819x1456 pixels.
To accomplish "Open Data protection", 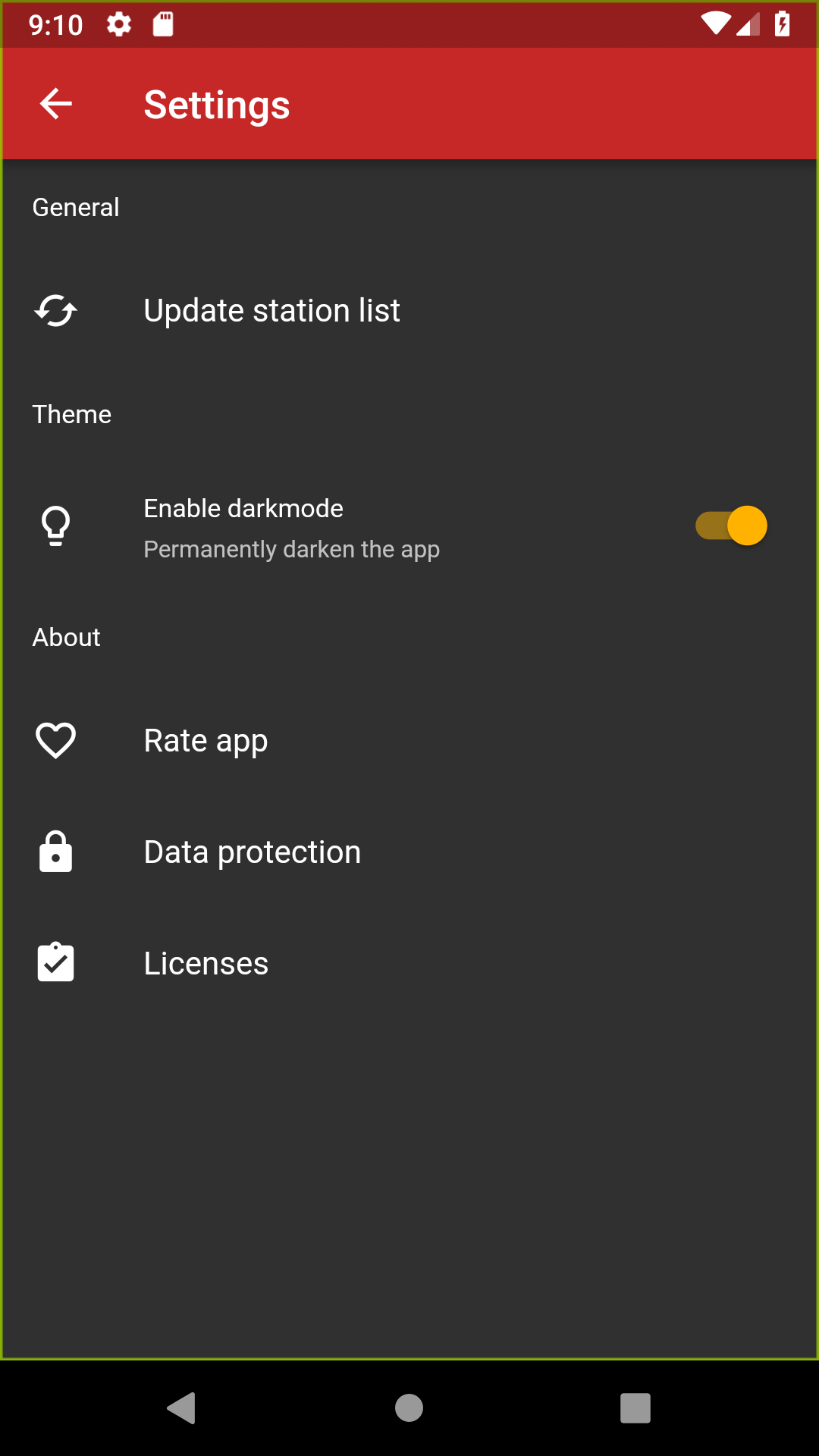I will pos(409,852).
